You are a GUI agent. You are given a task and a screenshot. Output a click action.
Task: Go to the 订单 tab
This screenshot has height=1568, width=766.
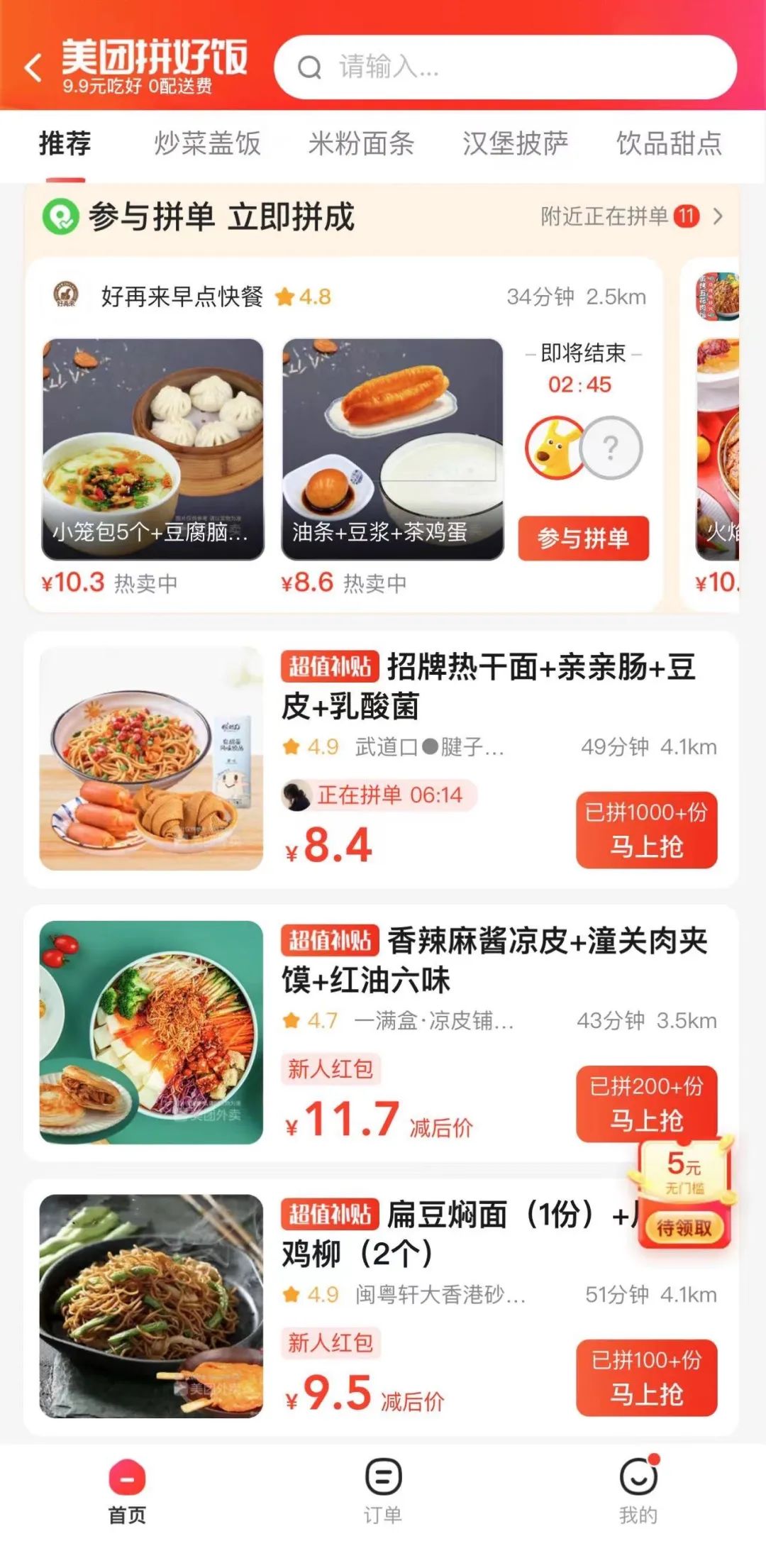click(x=383, y=1490)
